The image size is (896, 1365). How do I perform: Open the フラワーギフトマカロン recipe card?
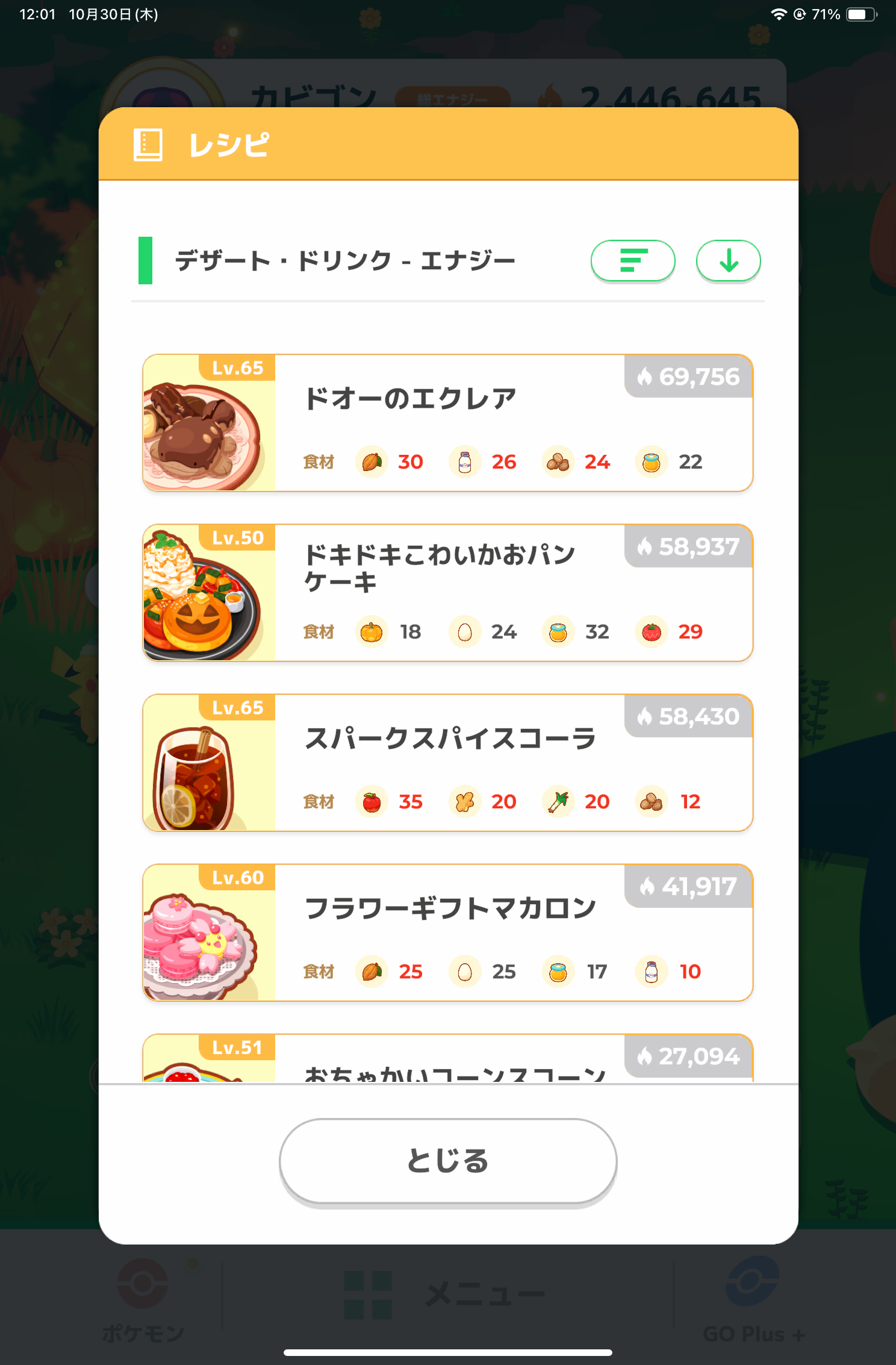(x=447, y=932)
